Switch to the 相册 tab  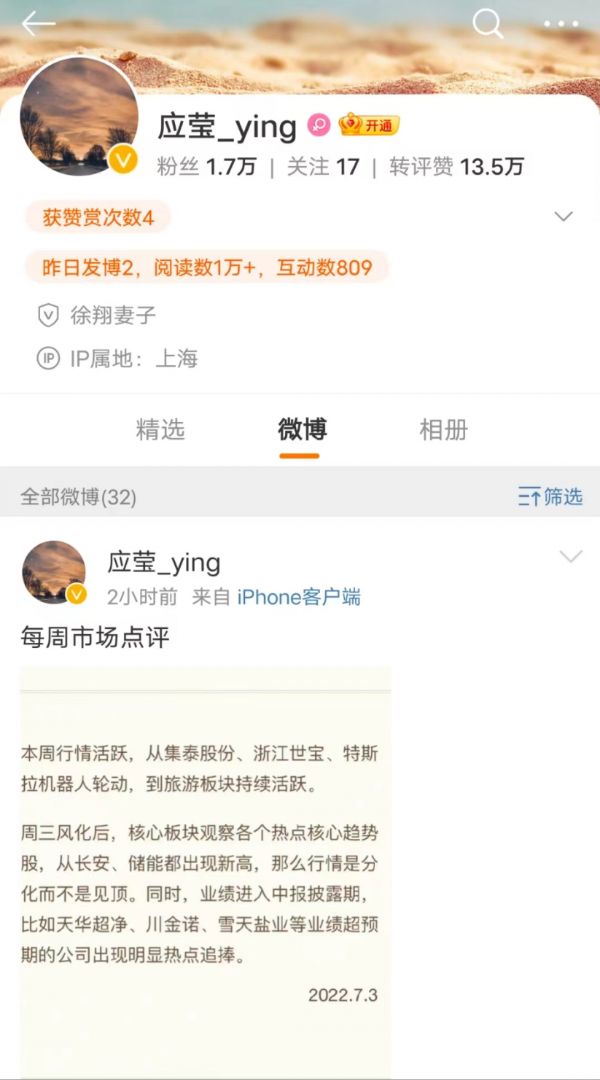[444, 429]
